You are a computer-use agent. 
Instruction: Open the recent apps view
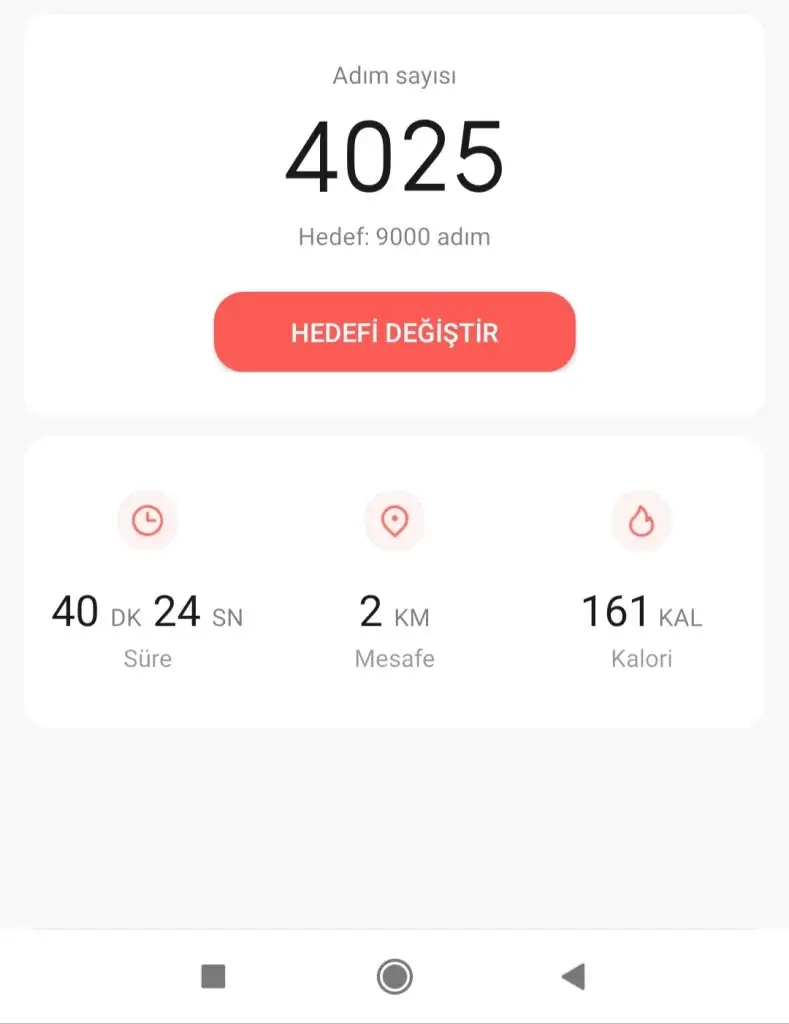(x=213, y=976)
